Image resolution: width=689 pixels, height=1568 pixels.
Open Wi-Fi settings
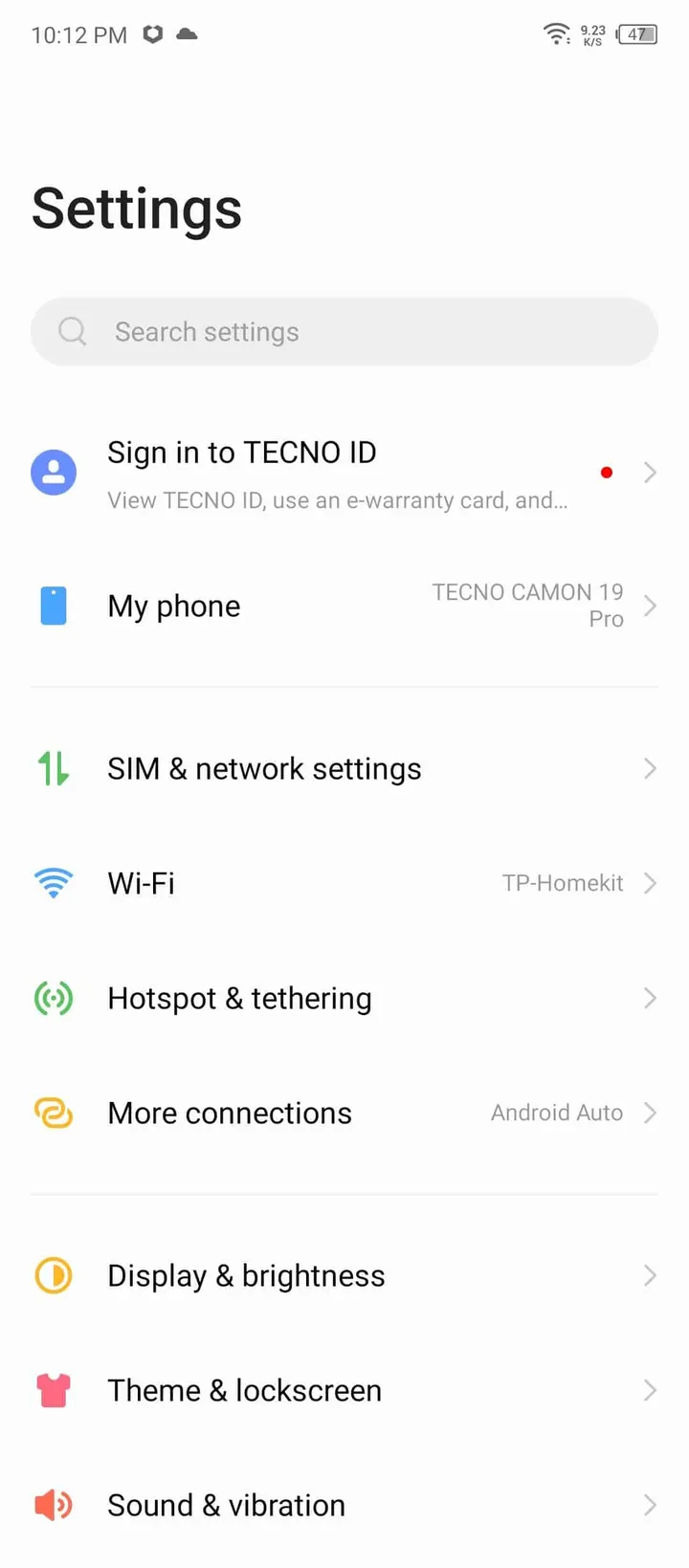coord(344,883)
